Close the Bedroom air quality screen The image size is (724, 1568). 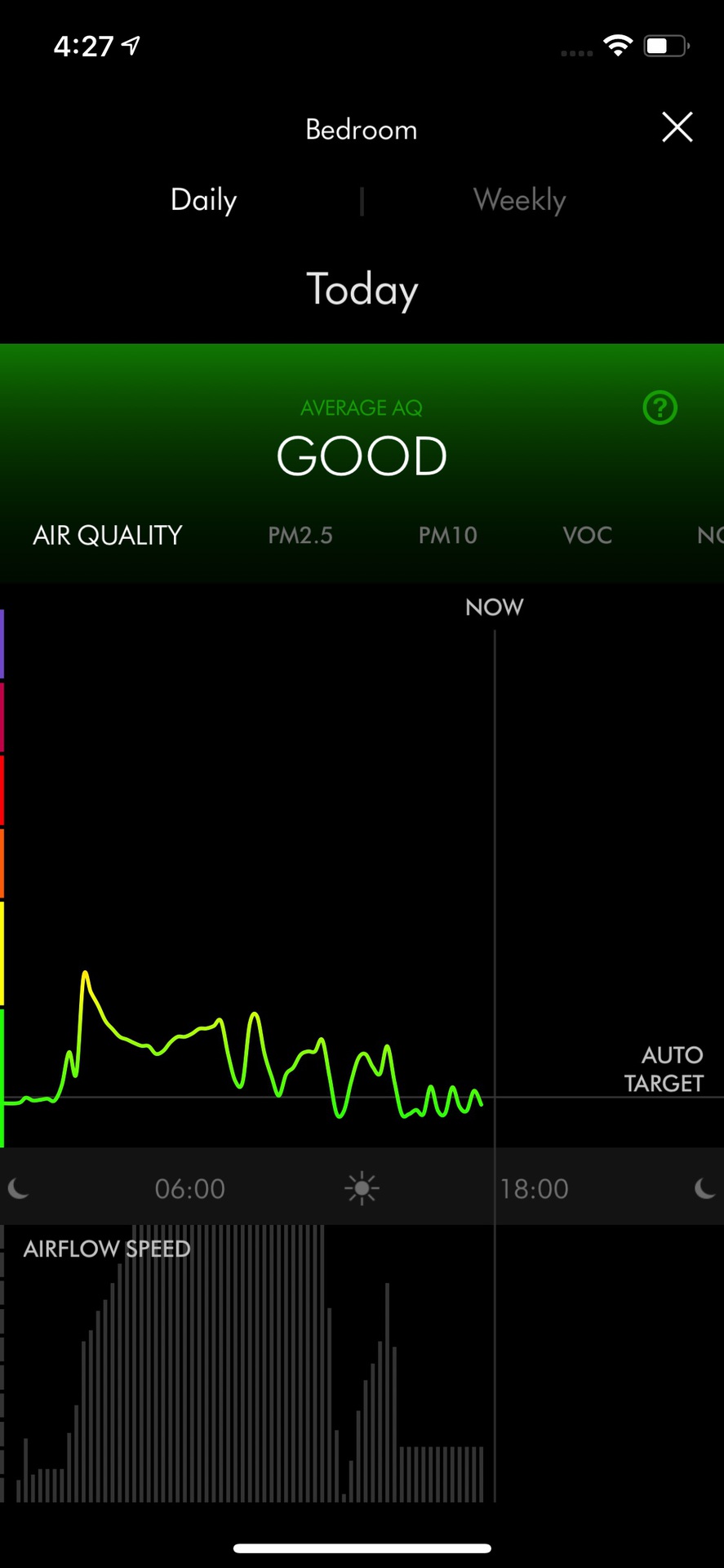pos(677,127)
